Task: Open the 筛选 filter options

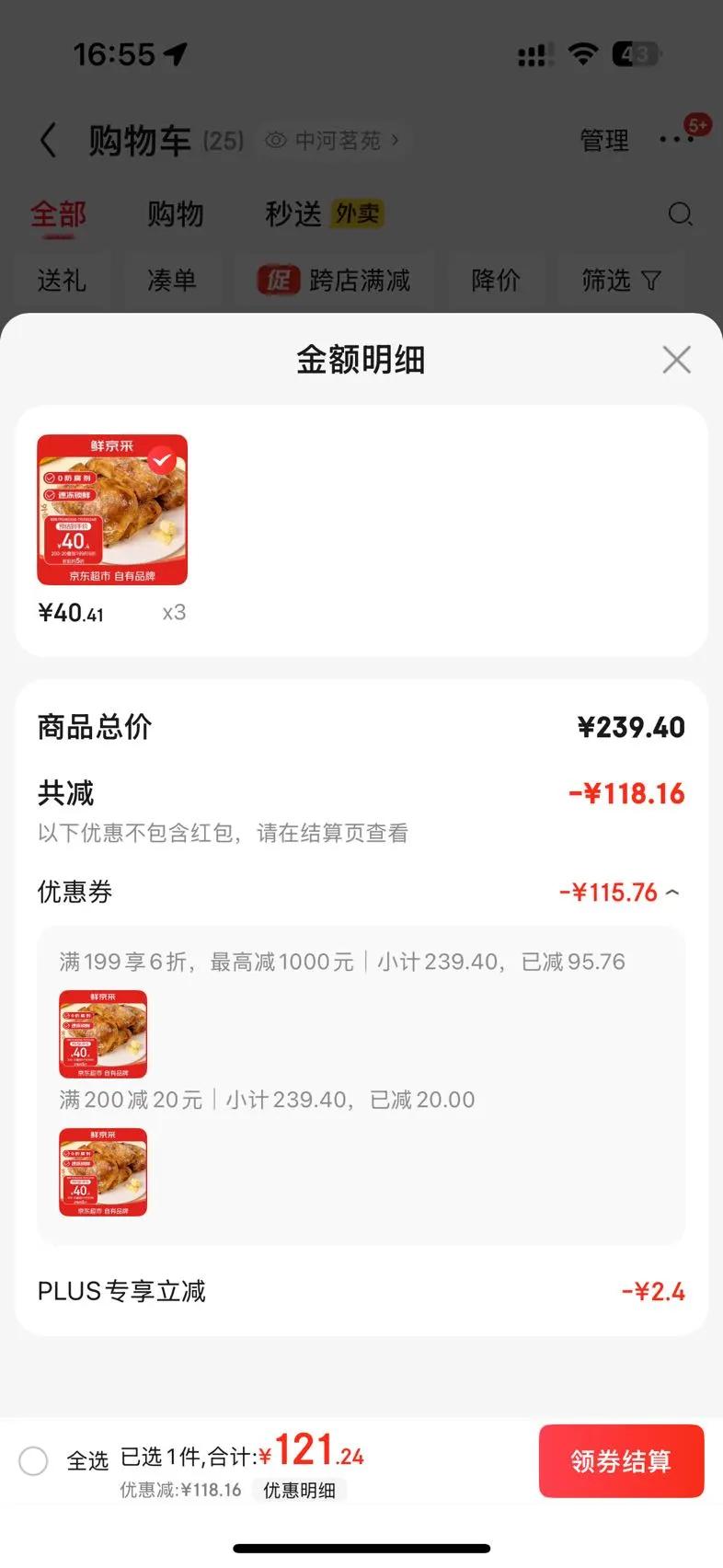Action: 621,280
